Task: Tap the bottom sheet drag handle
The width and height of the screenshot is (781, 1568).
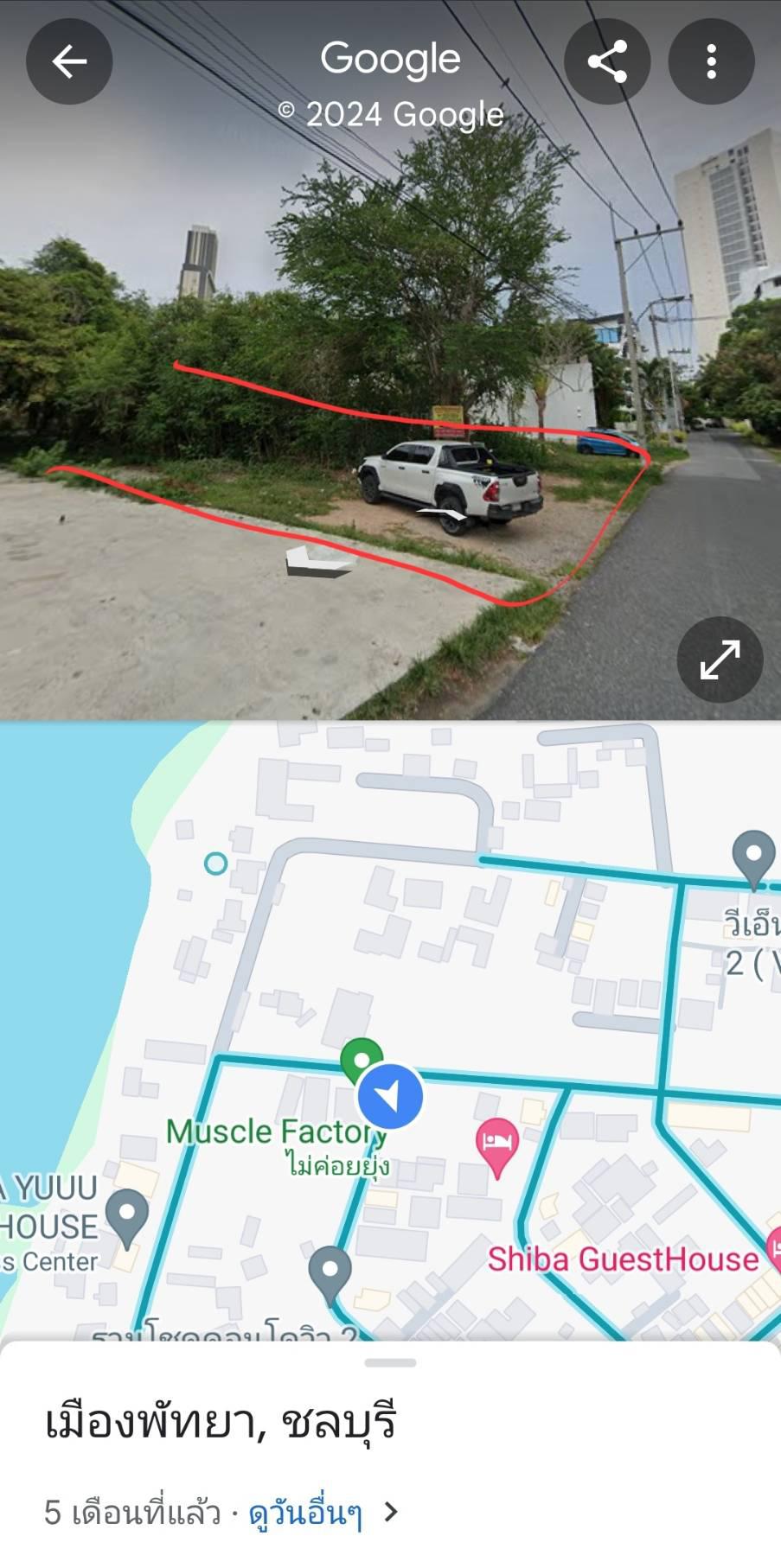Action: pos(390,1363)
